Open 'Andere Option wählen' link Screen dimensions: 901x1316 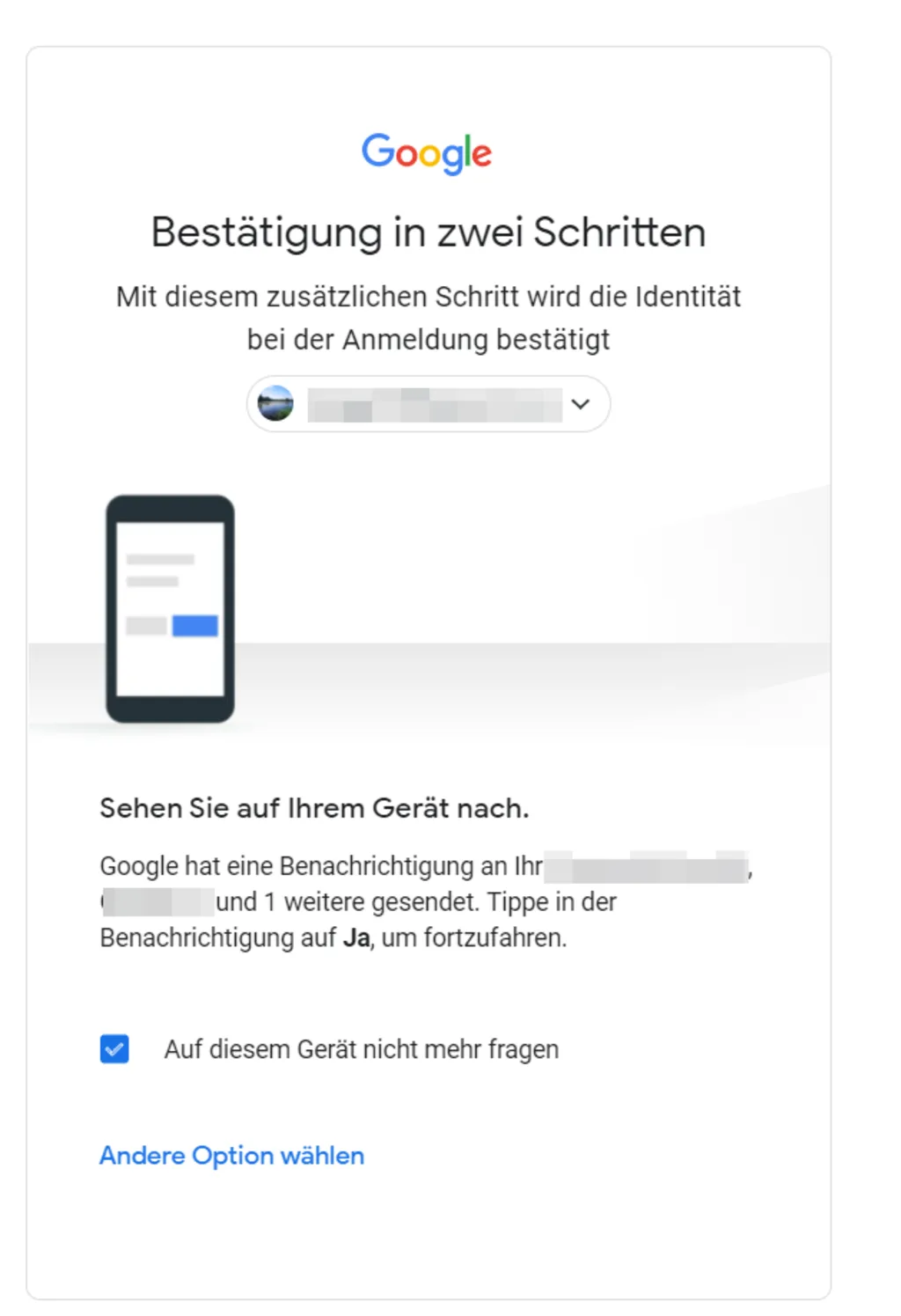tap(231, 1155)
